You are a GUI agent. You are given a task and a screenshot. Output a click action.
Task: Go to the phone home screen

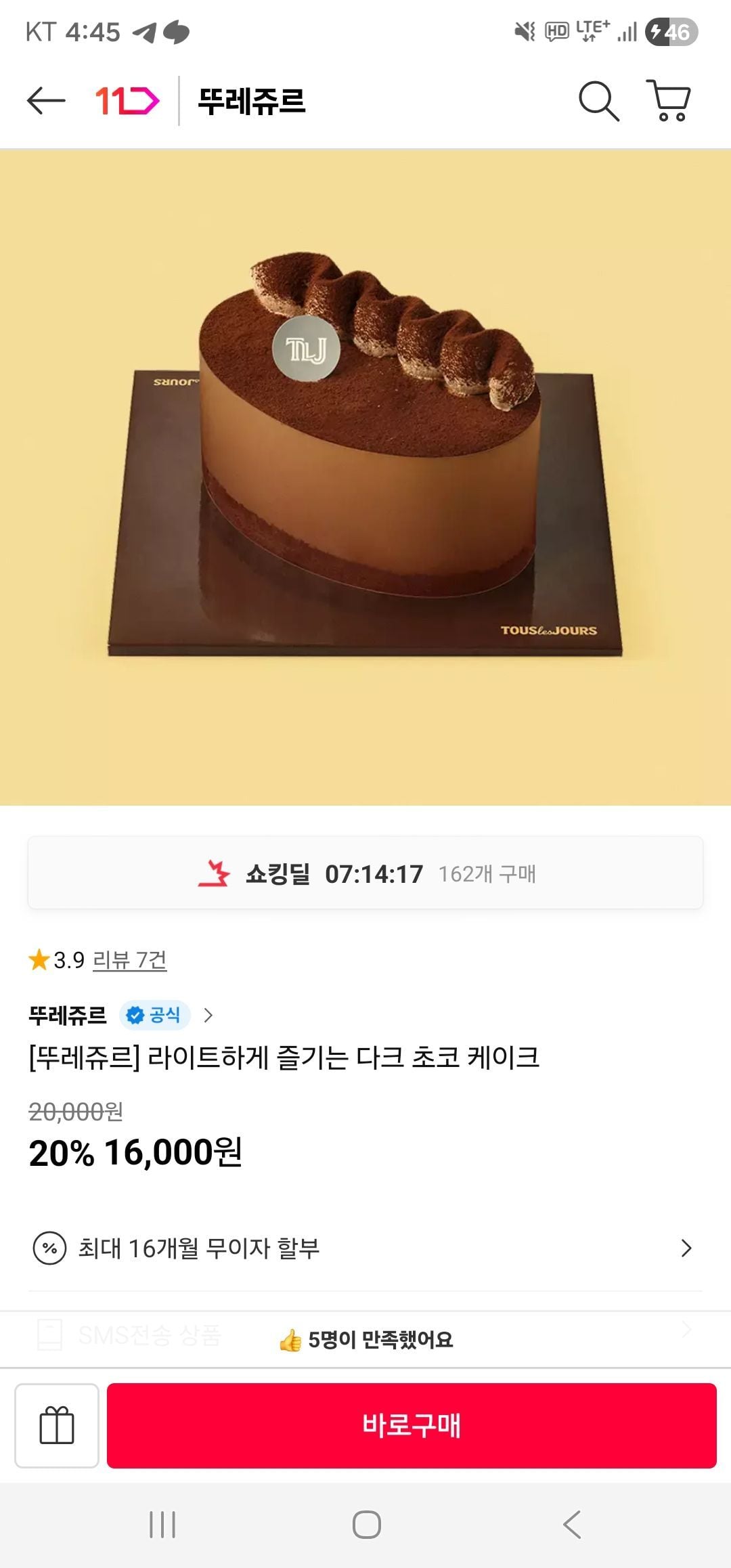click(x=366, y=1525)
